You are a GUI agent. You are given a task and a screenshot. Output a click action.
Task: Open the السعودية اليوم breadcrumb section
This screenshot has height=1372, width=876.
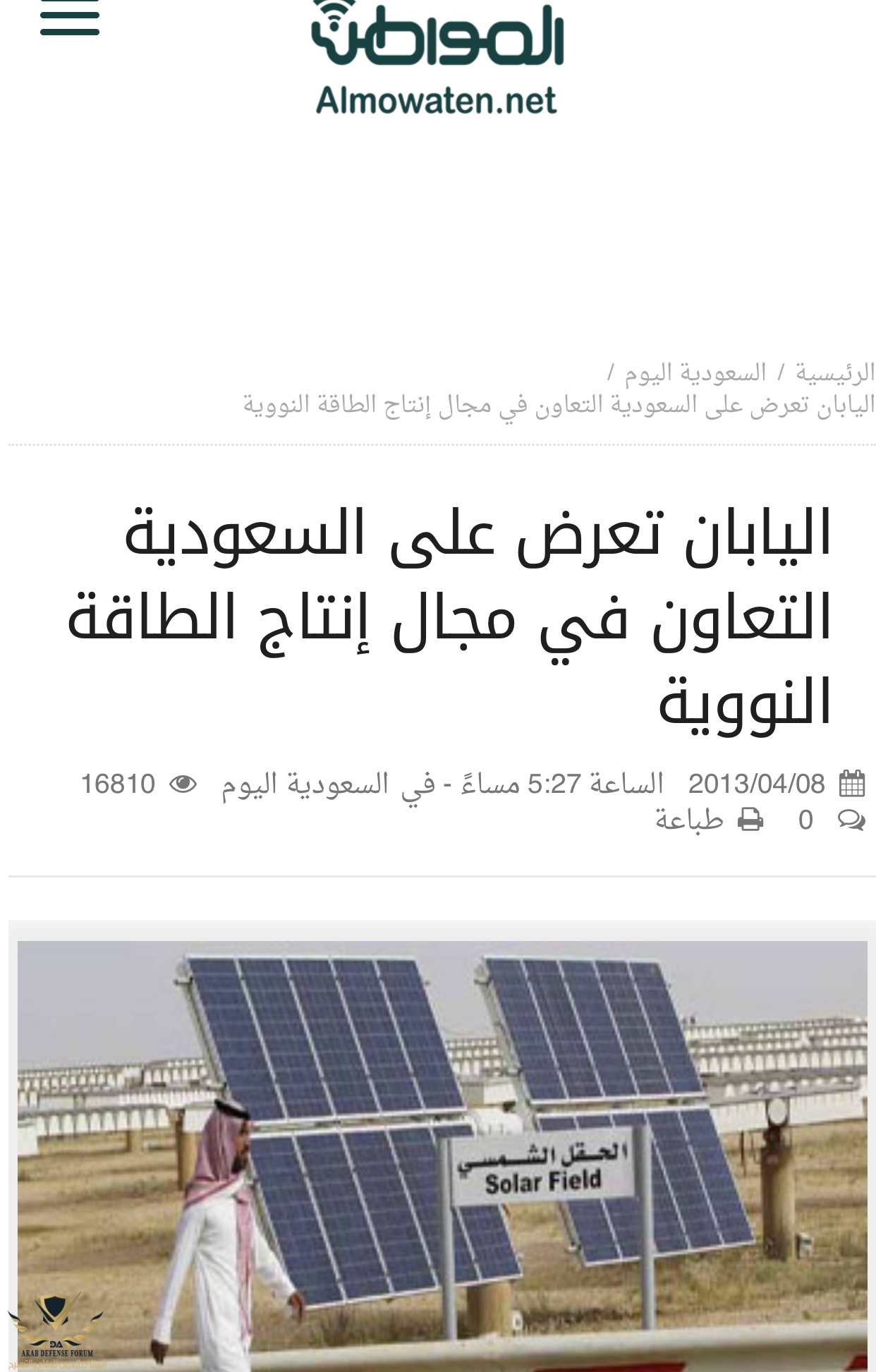pos(695,372)
